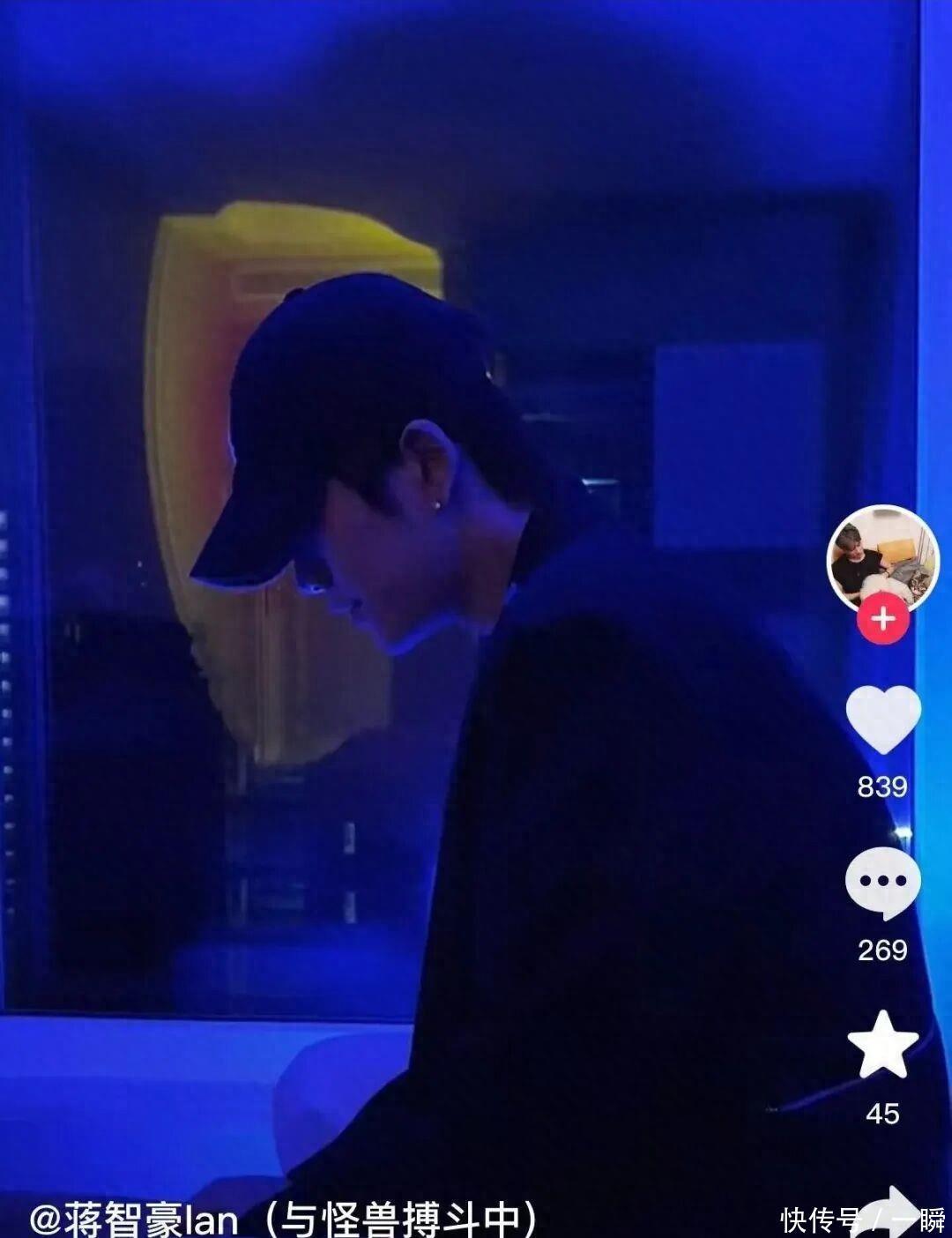Like this video with the heart
This screenshot has width=952, height=1238.
click(882, 720)
